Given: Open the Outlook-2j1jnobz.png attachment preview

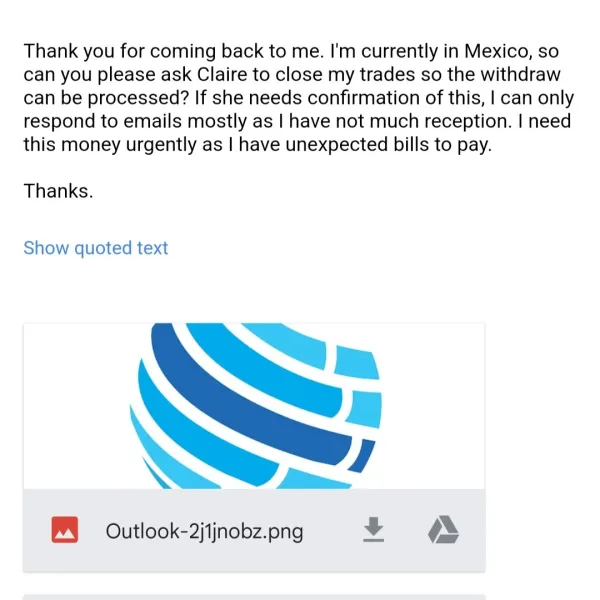Looking at the screenshot, I should click(254, 406).
